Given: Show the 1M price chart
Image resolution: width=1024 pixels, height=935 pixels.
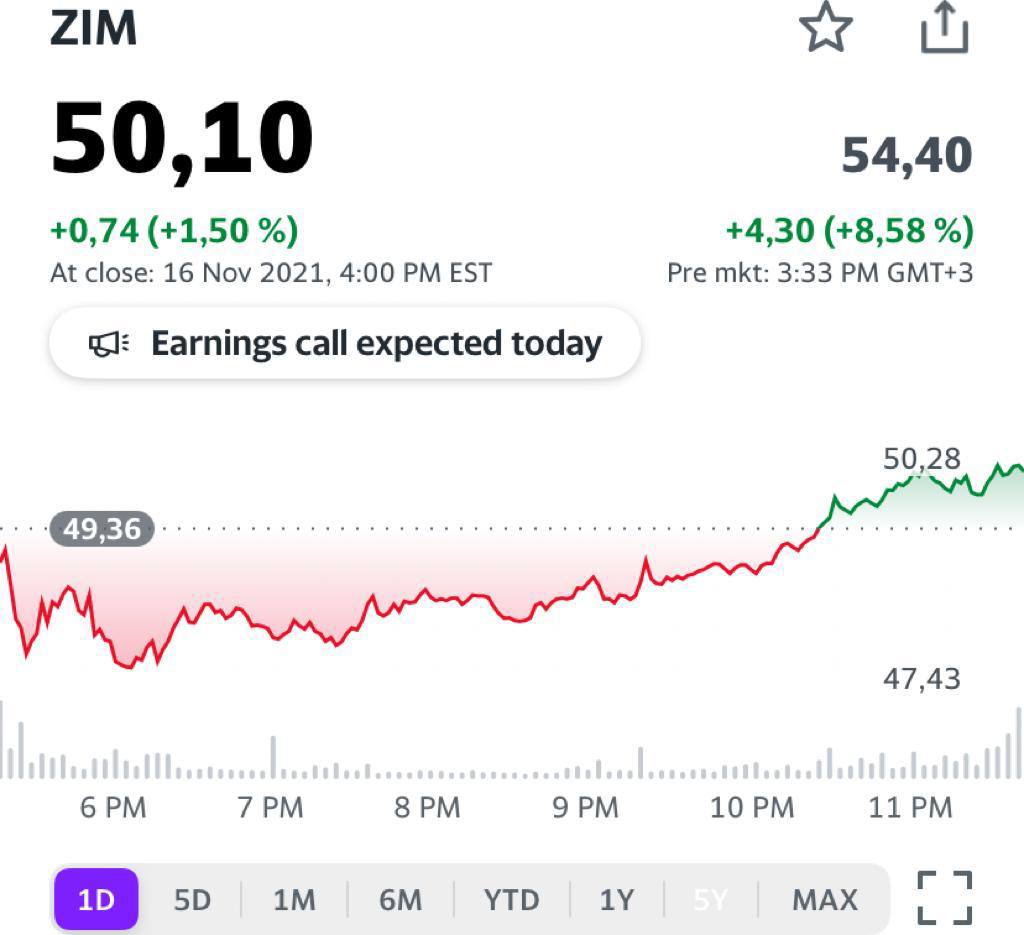Looking at the screenshot, I should coord(294,899).
